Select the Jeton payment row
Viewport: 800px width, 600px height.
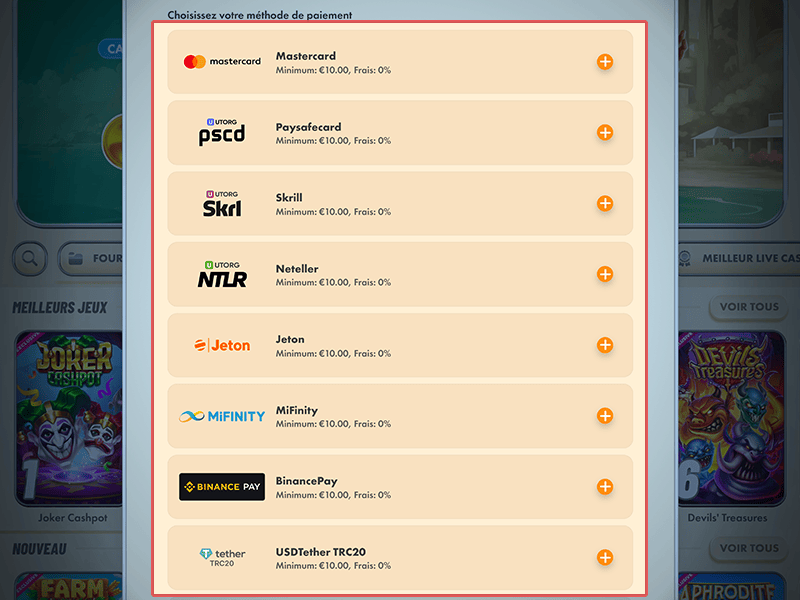[x=400, y=346]
